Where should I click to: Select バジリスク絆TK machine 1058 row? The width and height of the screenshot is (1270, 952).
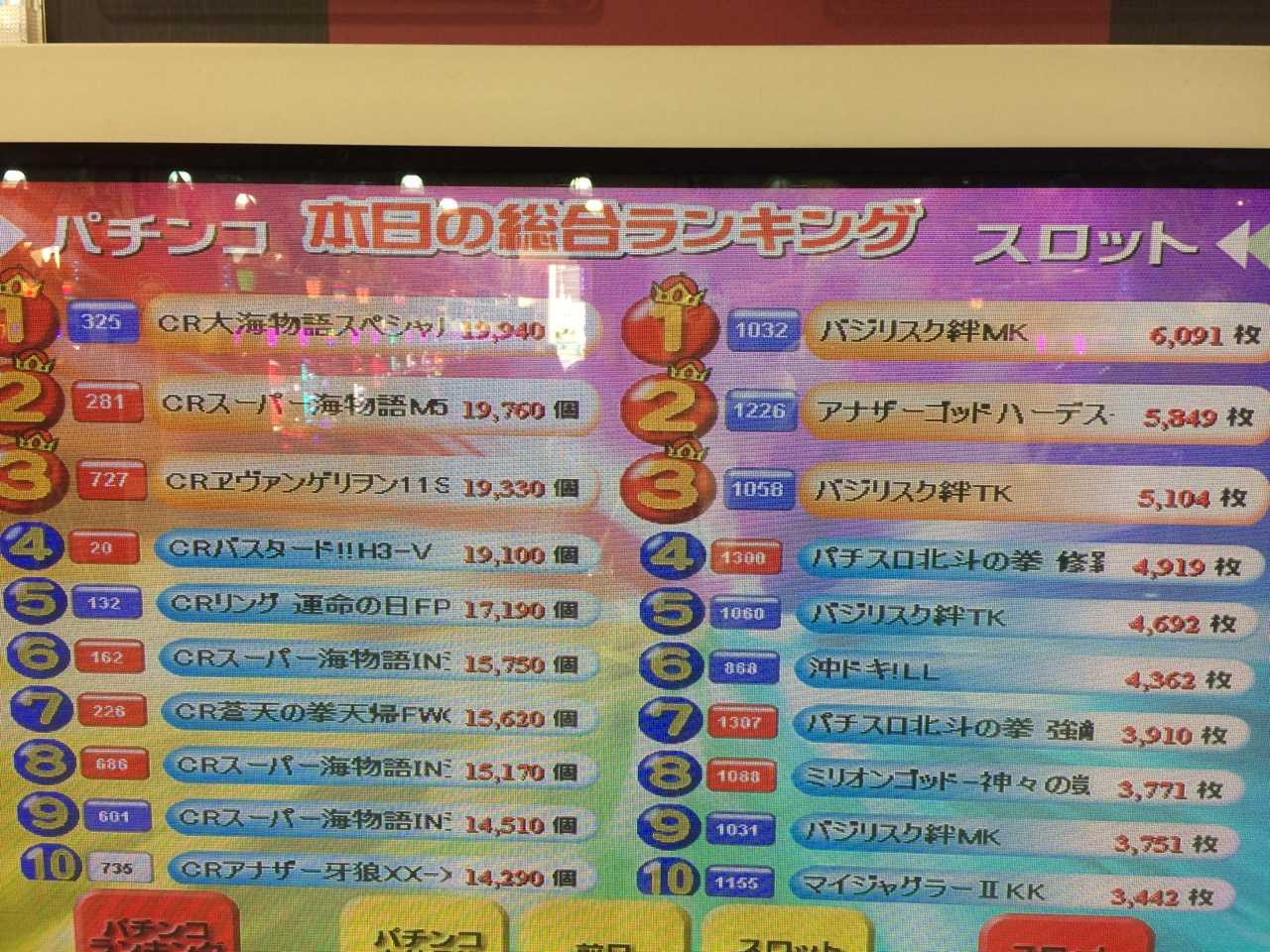(1022, 492)
